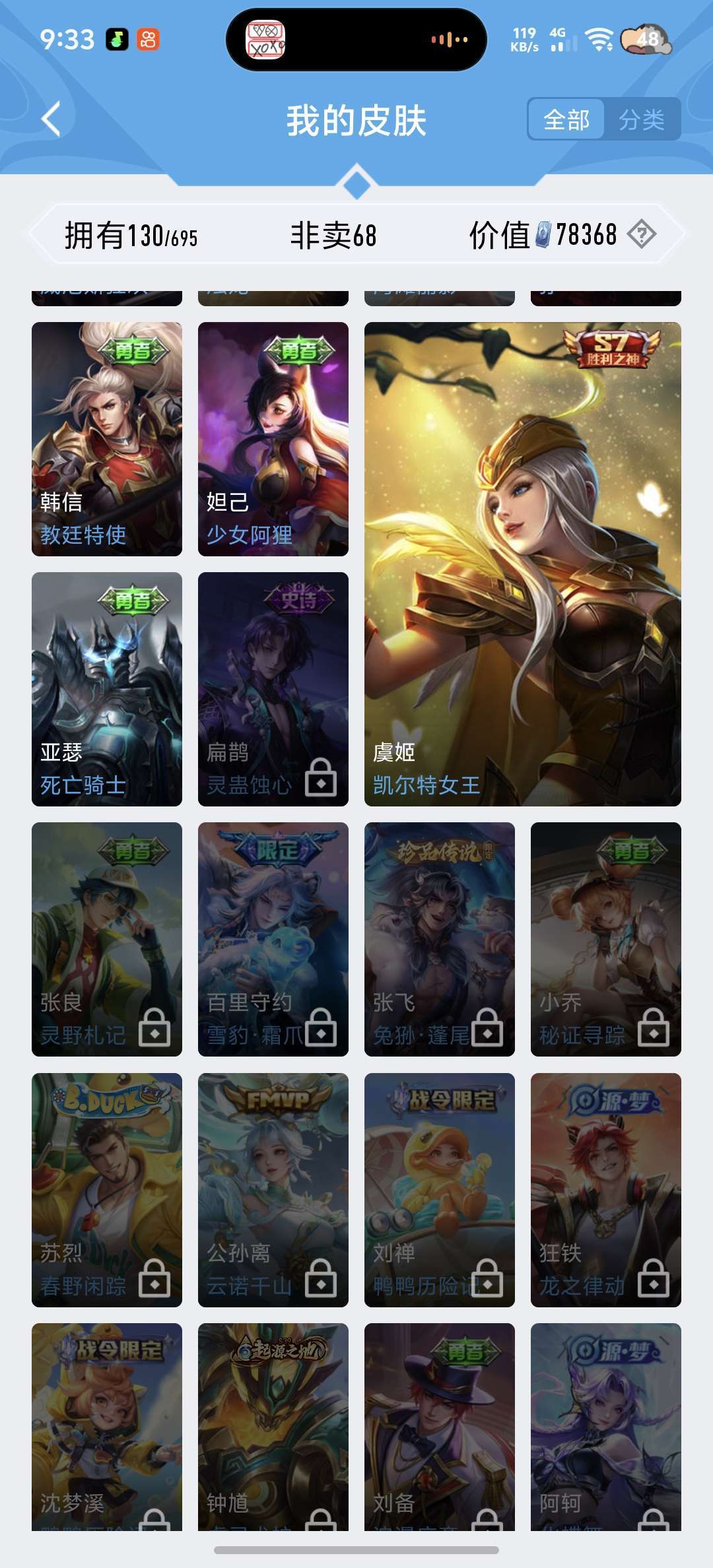Tap locked 钟馗 起源之地 skin
Screen dimensions: 713x1568
(x=273, y=1427)
